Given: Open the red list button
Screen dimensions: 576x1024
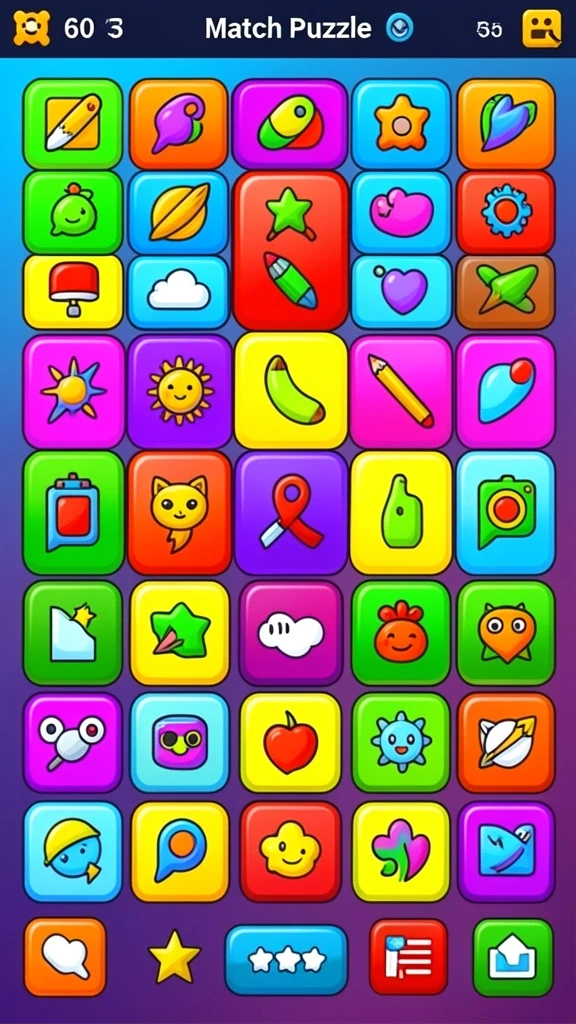Looking at the screenshot, I should pos(408,957).
